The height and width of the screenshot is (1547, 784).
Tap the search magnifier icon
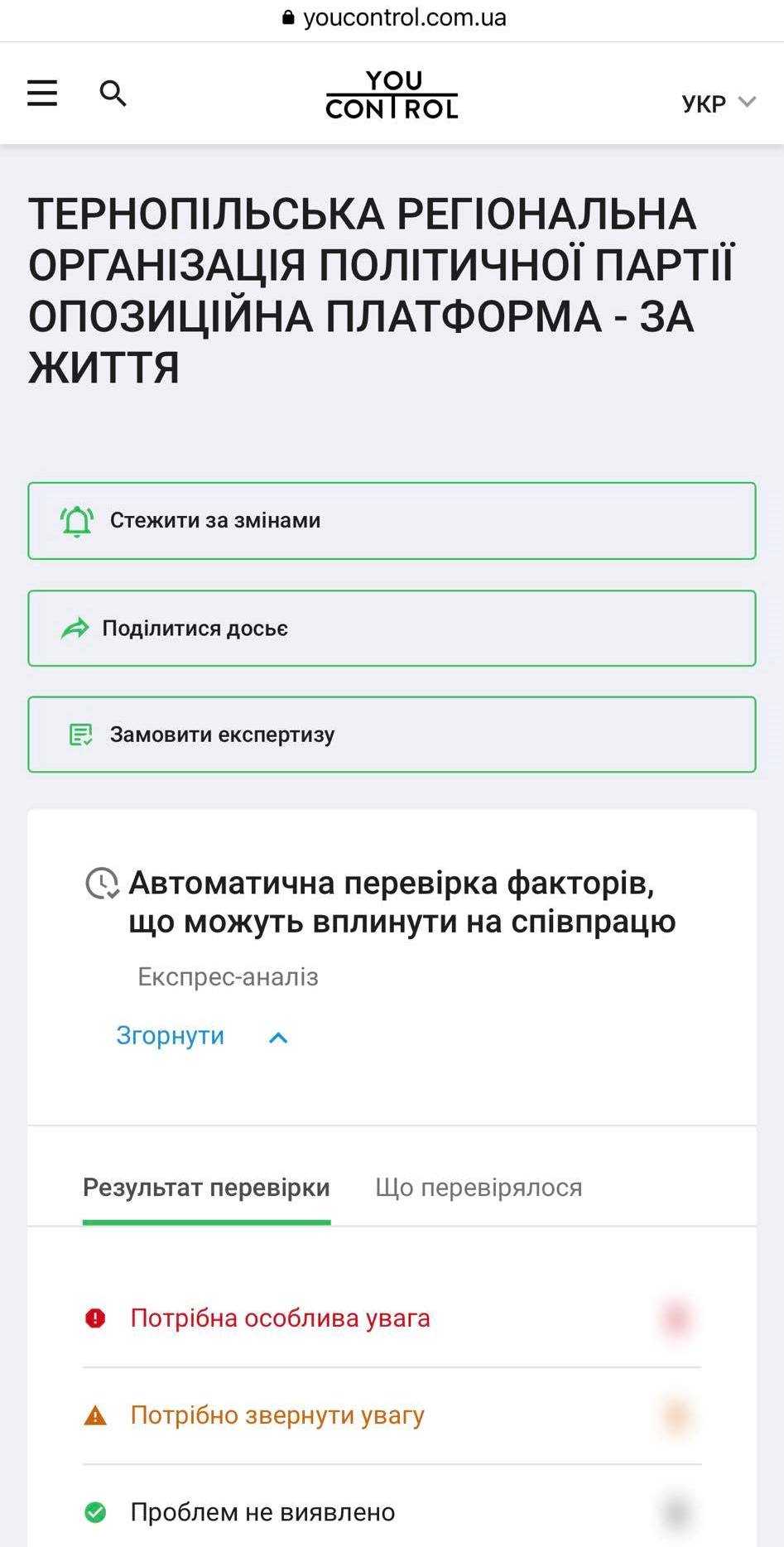pyautogui.click(x=113, y=93)
